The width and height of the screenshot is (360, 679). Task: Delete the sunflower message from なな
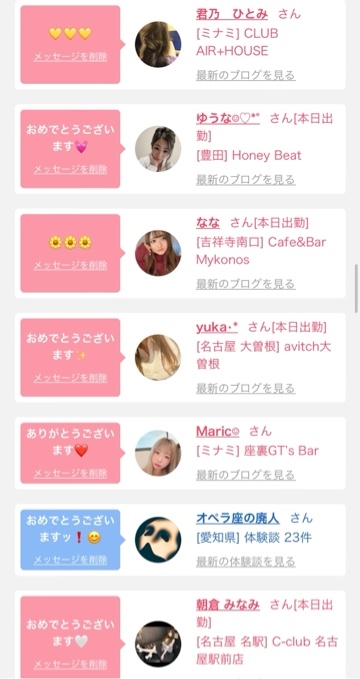70,265
